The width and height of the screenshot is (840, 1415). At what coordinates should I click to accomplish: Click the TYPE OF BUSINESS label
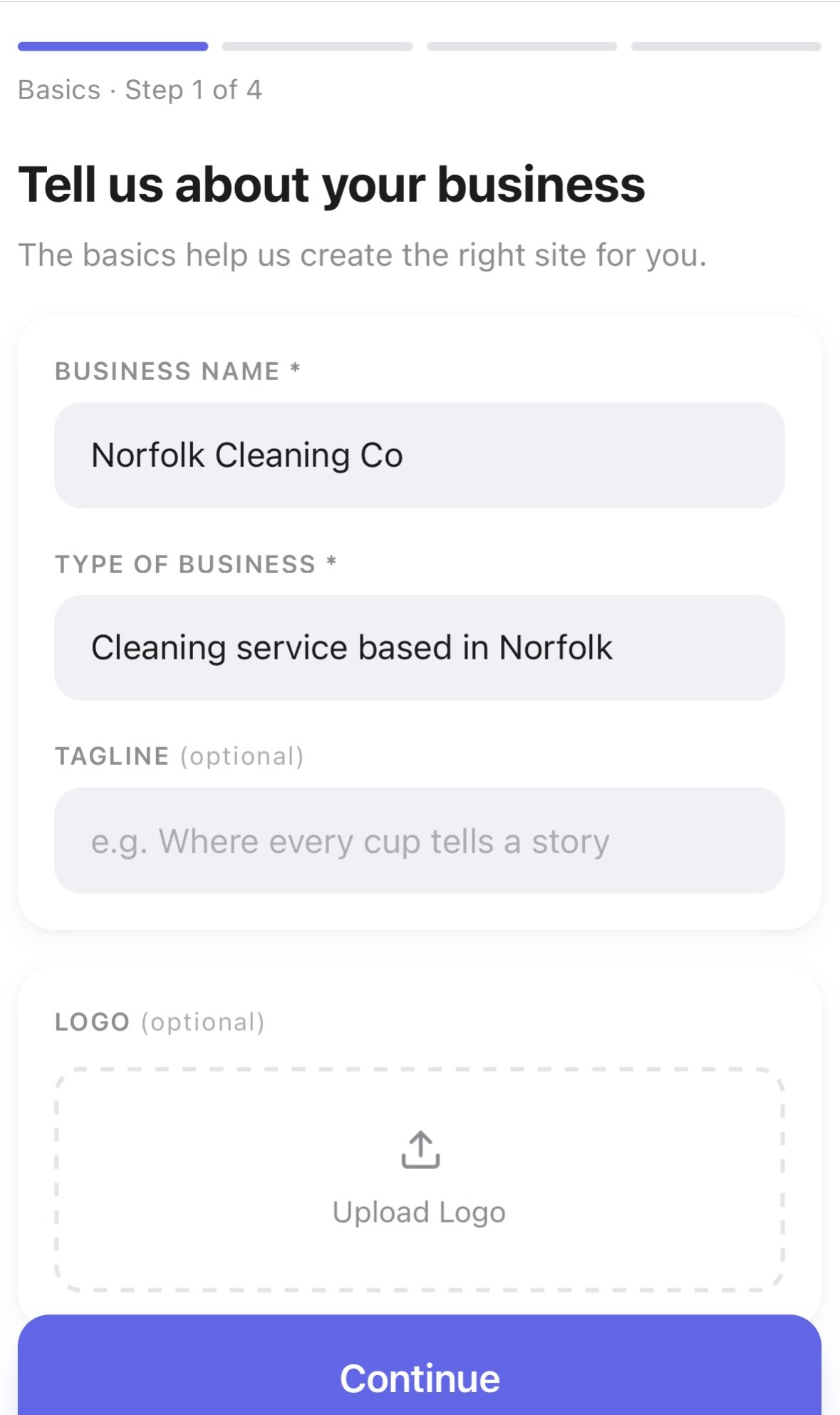pyautogui.click(x=195, y=564)
